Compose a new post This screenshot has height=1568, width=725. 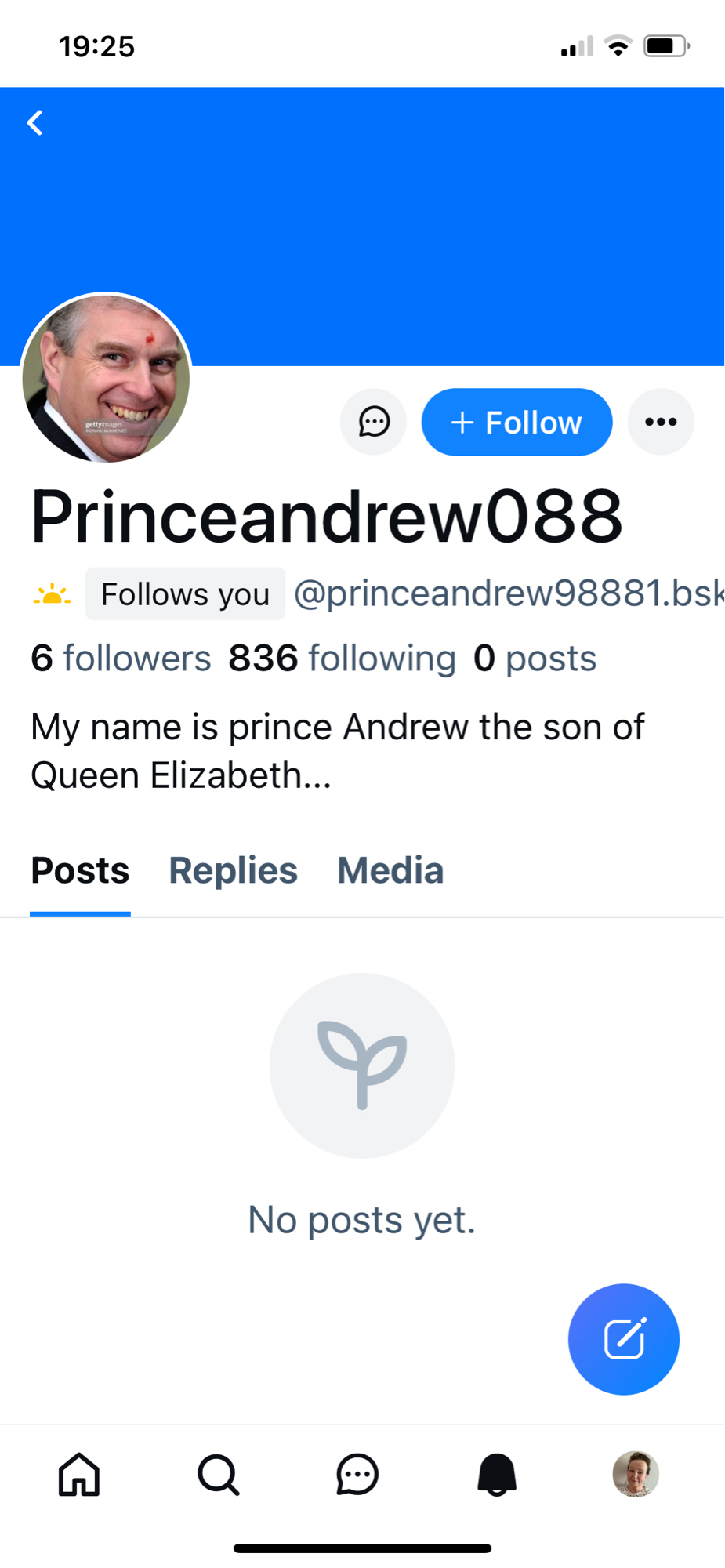click(x=623, y=1338)
